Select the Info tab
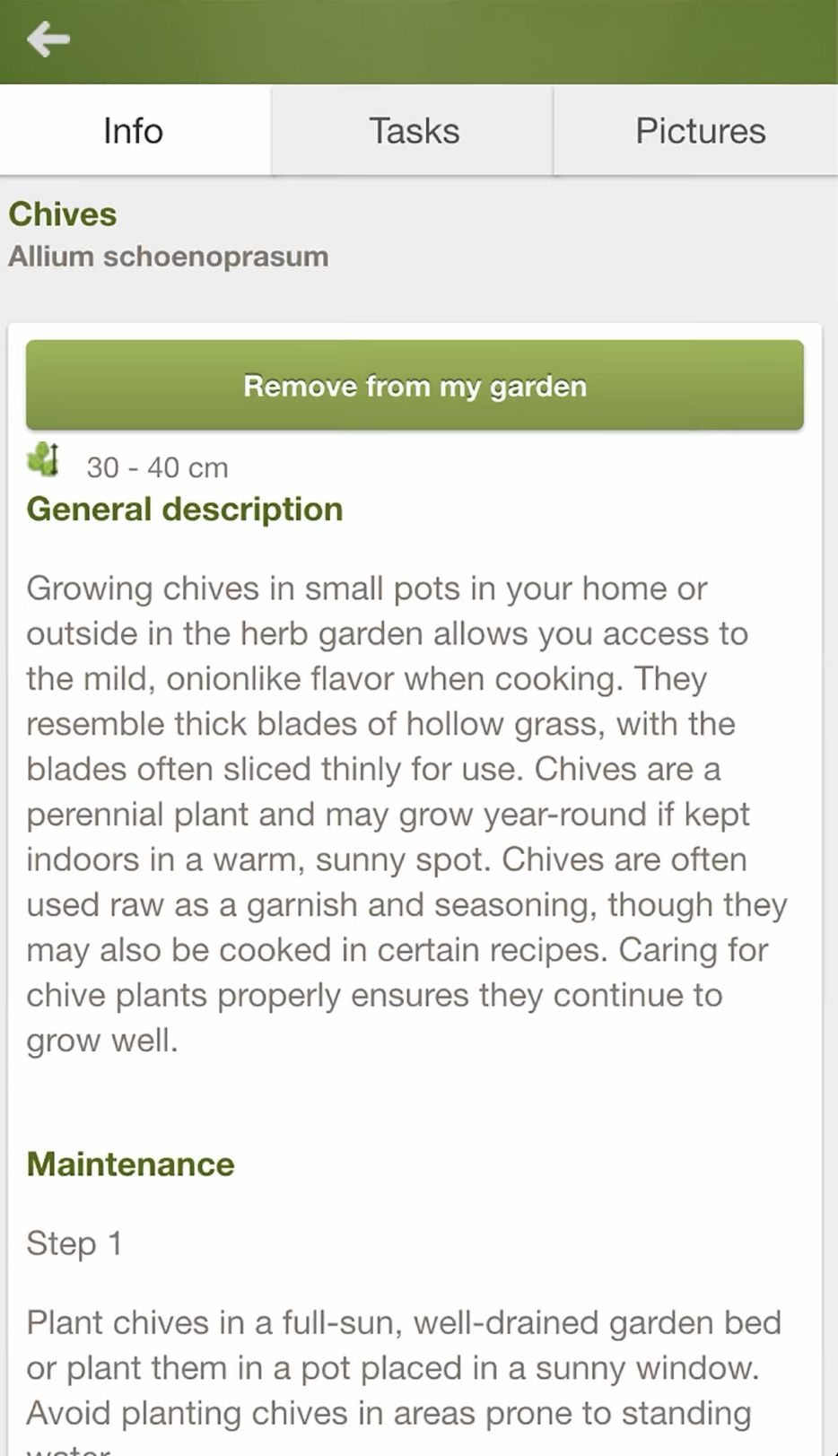 (134, 131)
